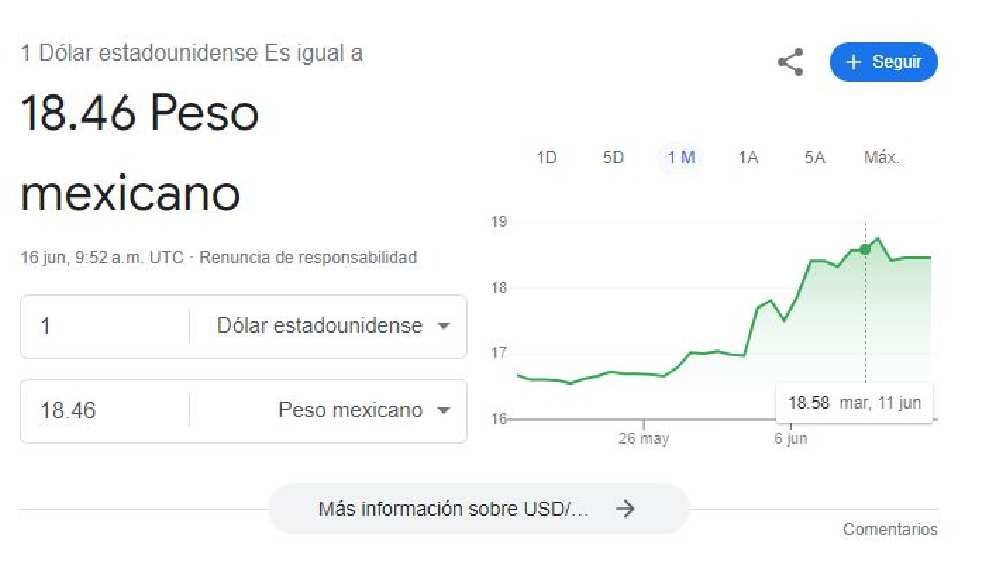
Task: Switch chart to 1D range
Action: 546,158
